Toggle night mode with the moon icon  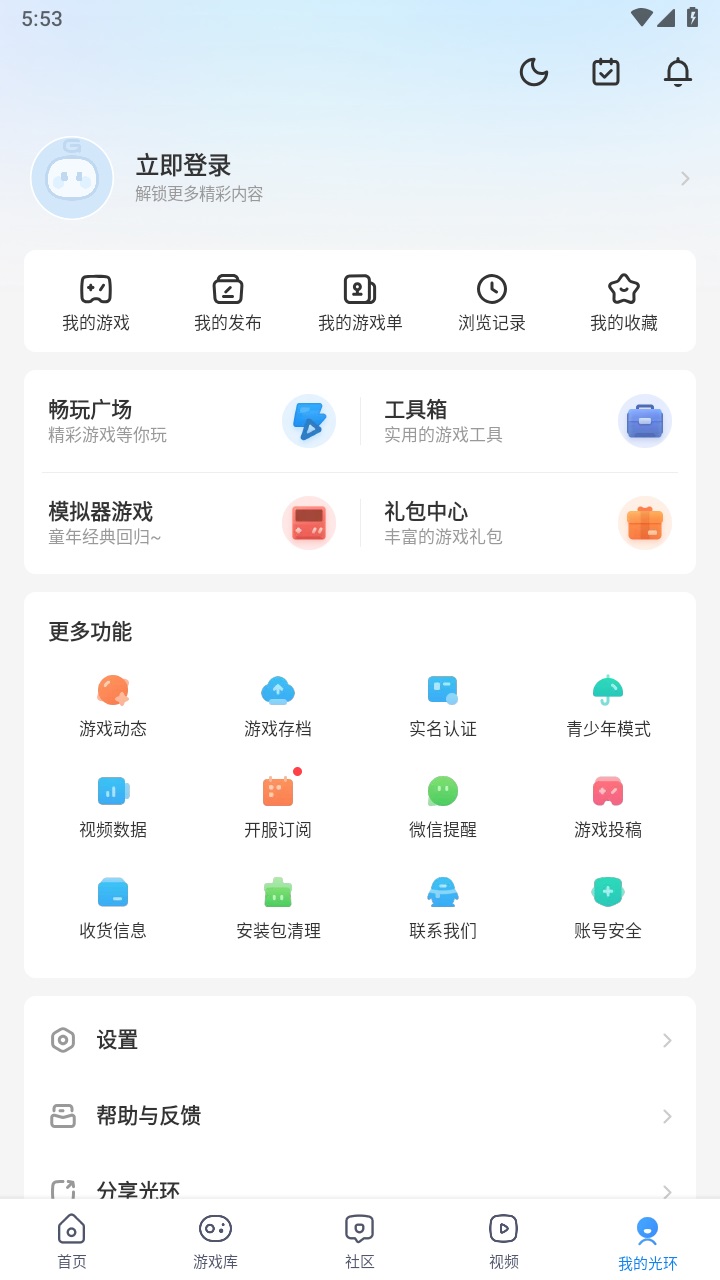point(534,72)
